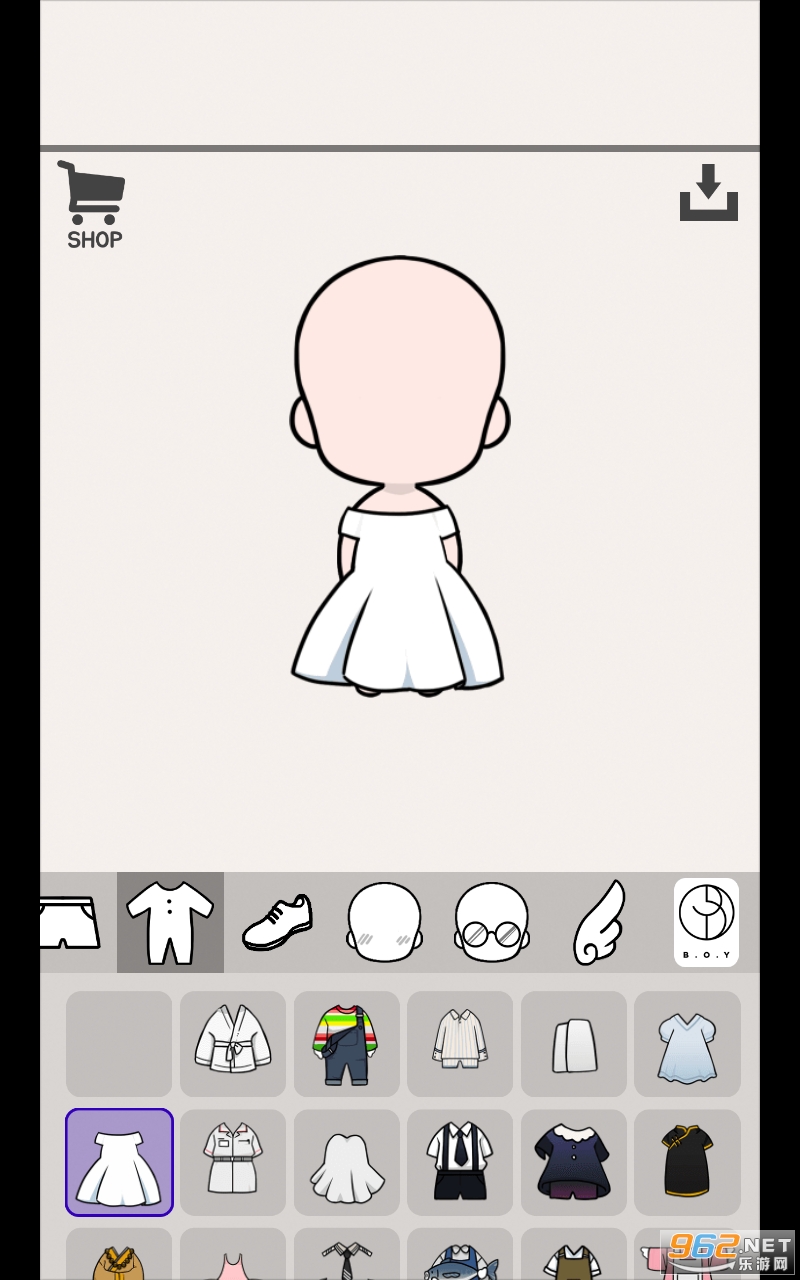
Task: Tap the selected white off-shoulder dress
Action: [119, 1162]
